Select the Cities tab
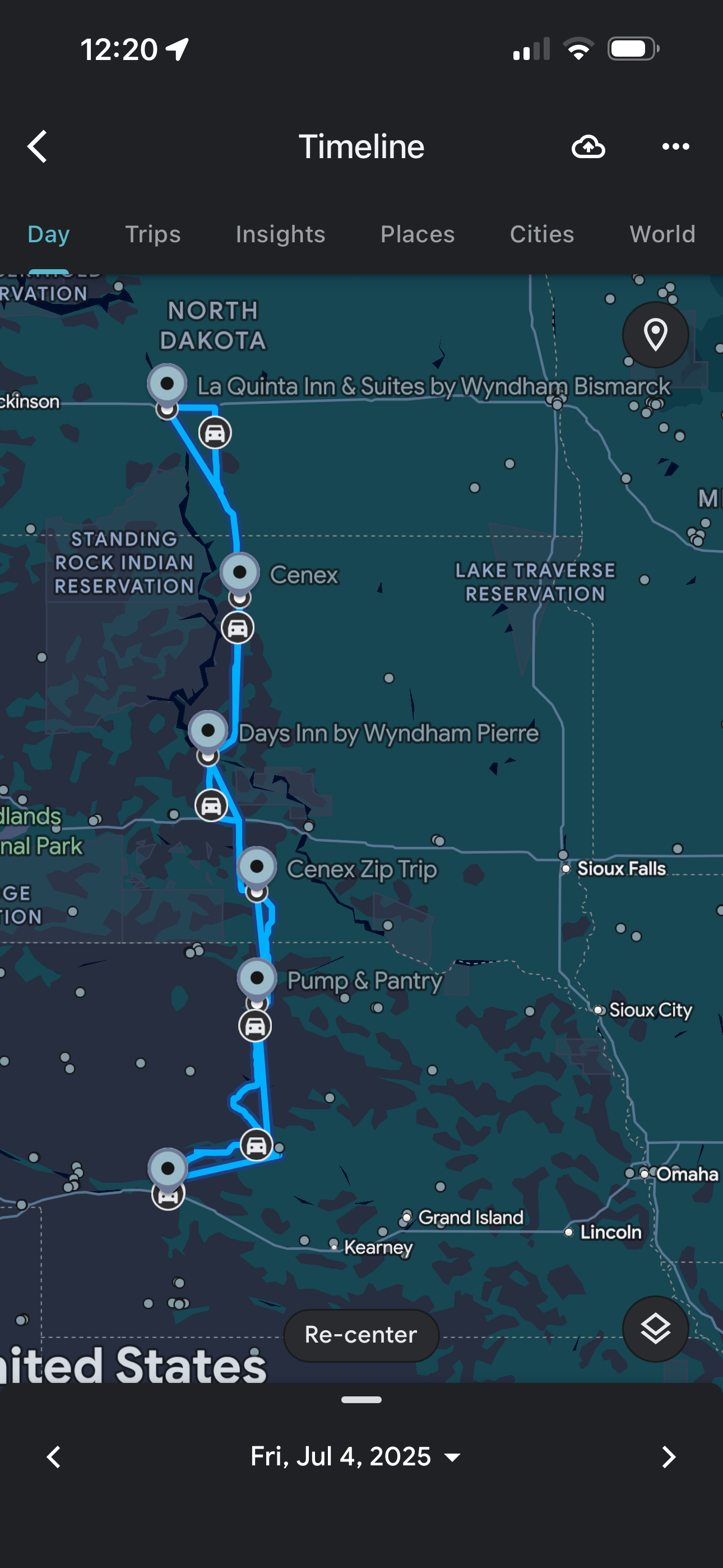This screenshot has width=723, height=1568. [541, 234]
